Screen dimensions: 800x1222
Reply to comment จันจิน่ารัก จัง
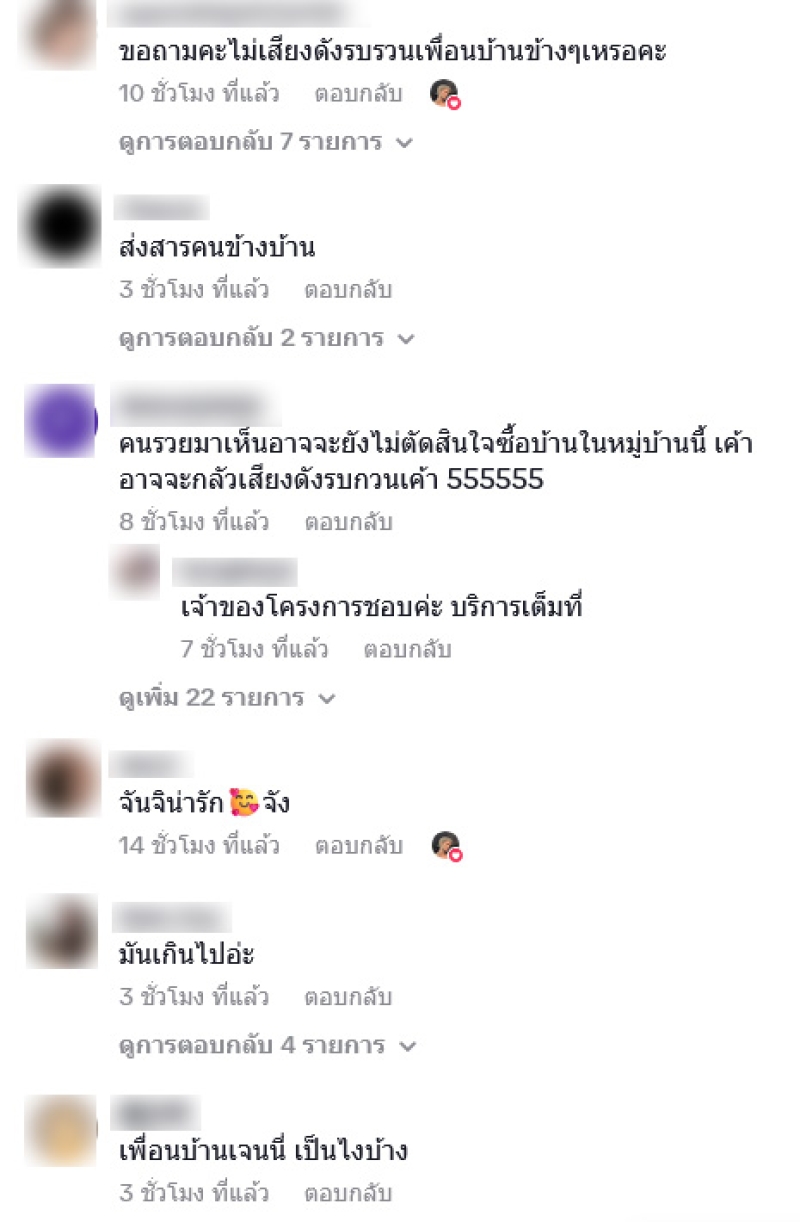click(x=358, y=846)
